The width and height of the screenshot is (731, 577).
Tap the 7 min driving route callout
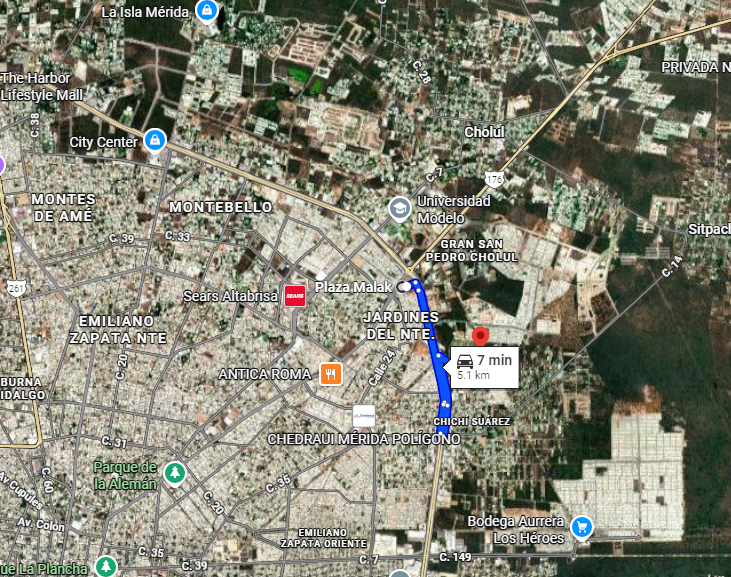pos(485,367)
